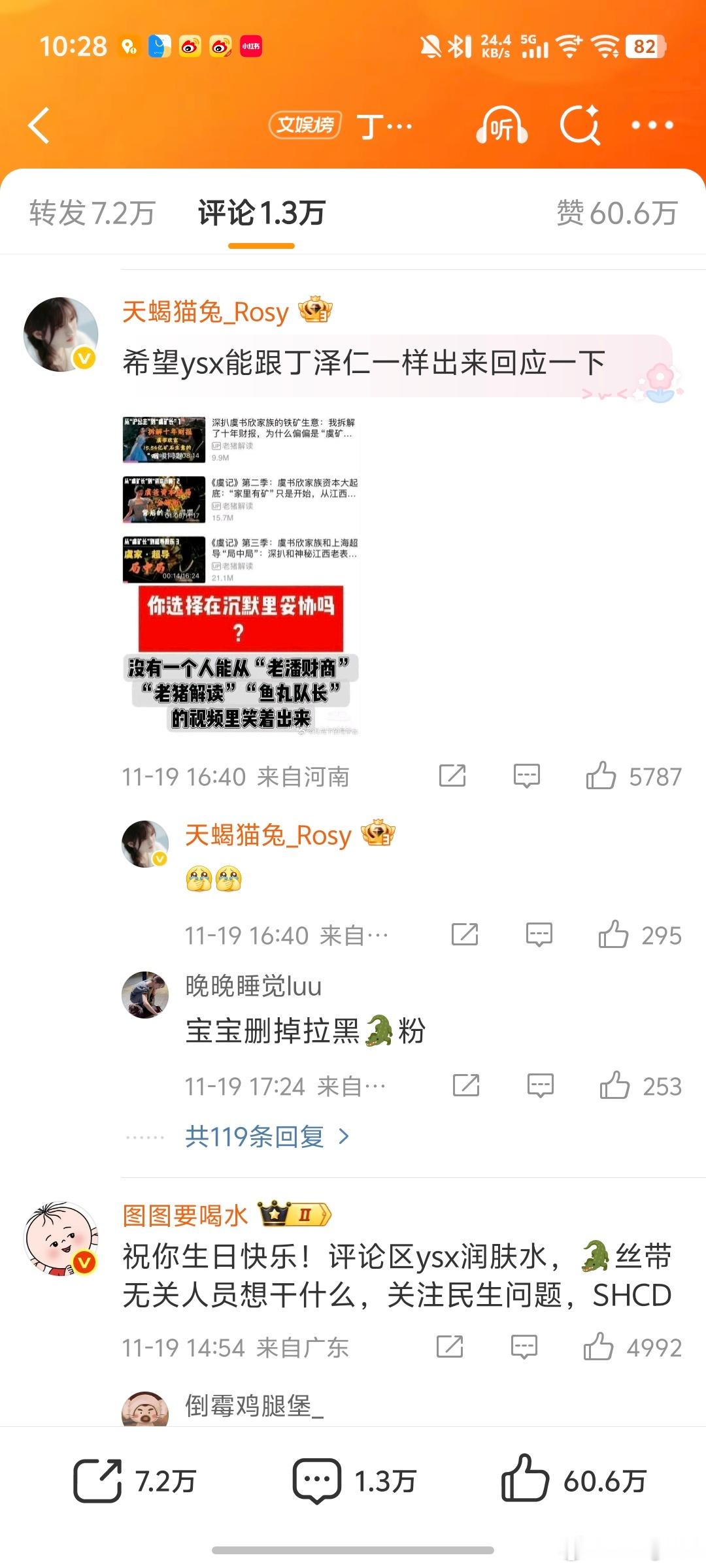Open the search magnifier icon

click(x=580, y=125)
